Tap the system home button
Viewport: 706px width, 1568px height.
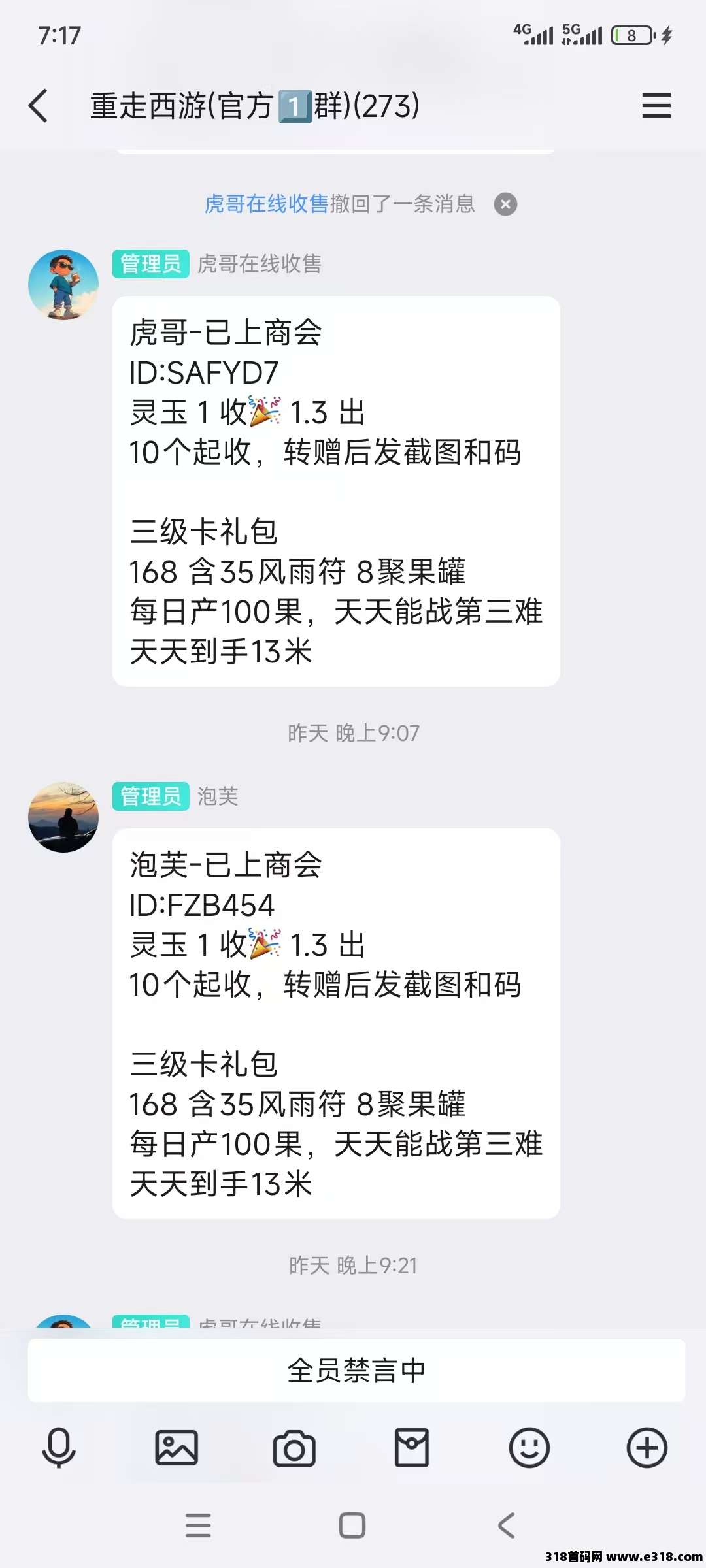coord(352,1526)
